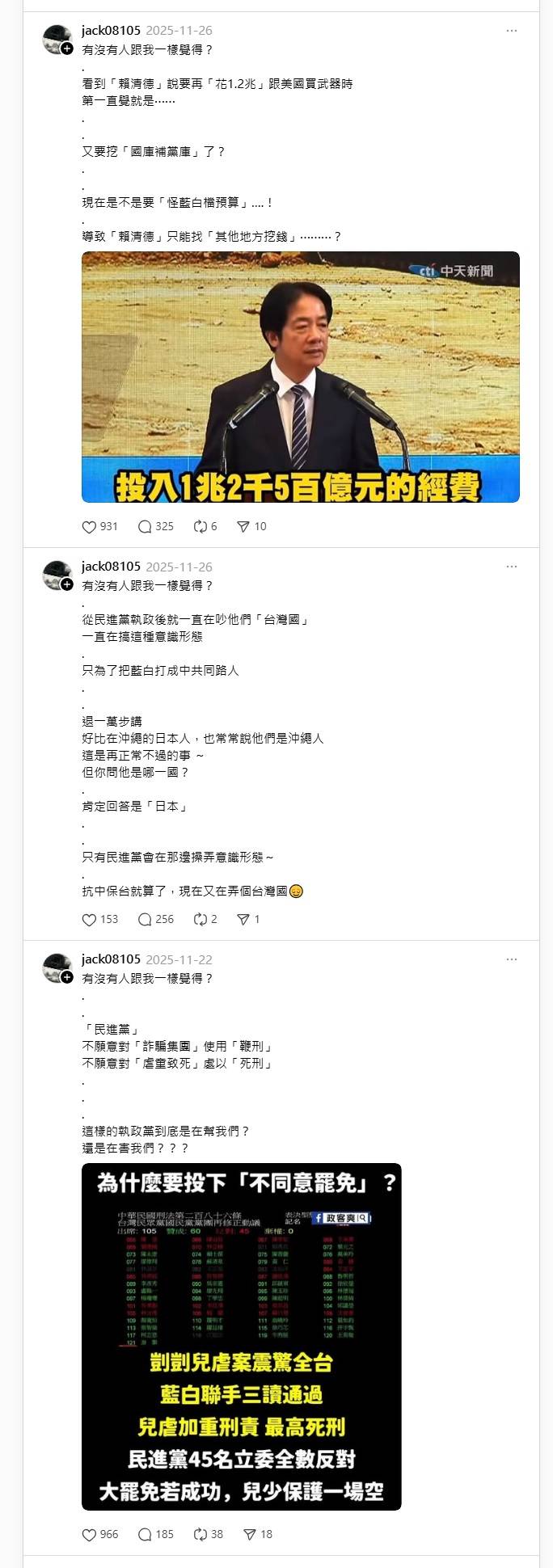Image resolution: width=553 pixels, height=1568 pixels.
Task: Open comments on the 台灣國 post
Action: [146, 920]
